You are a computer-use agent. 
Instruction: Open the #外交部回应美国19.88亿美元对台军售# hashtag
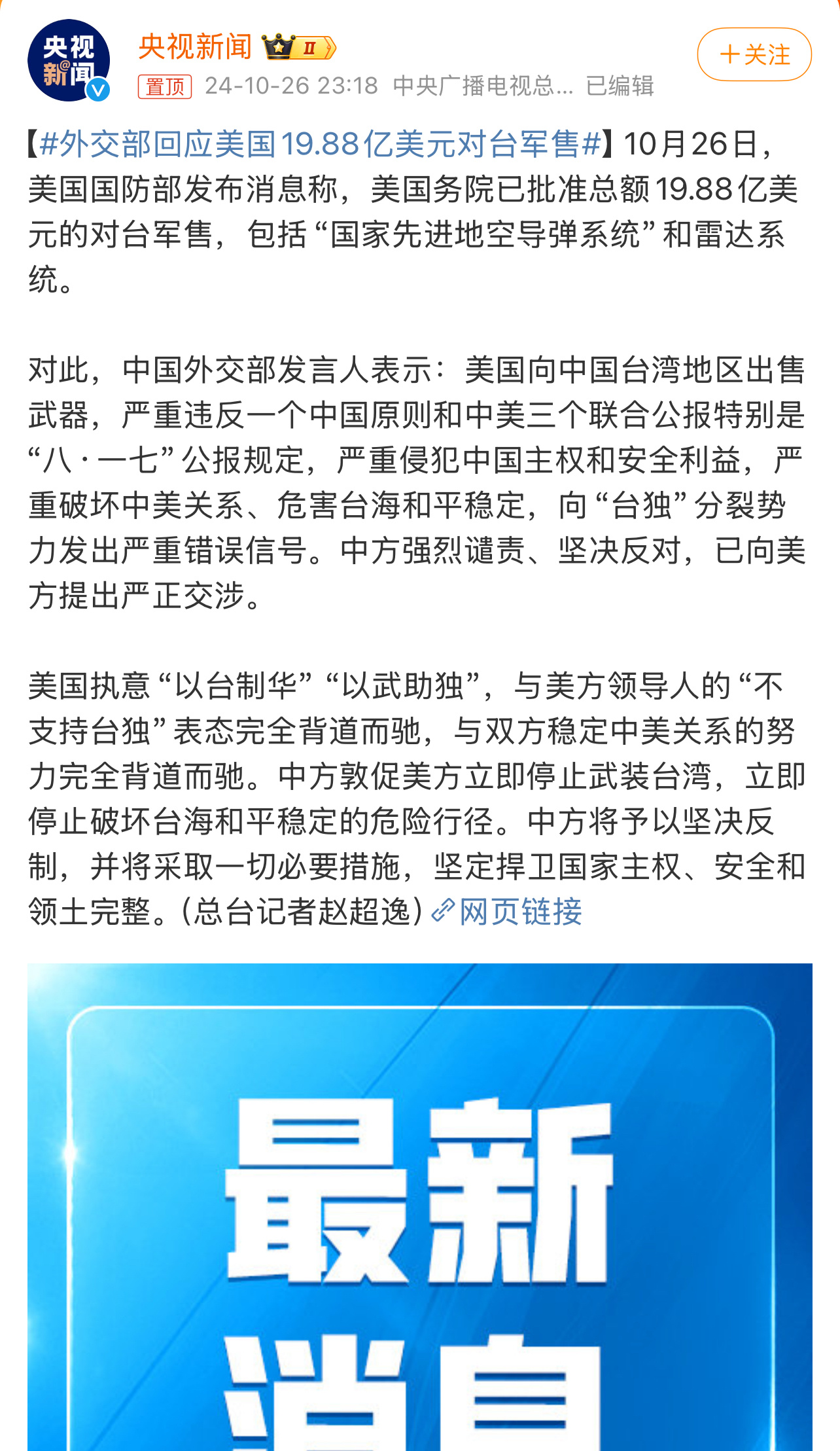tap(320, 144)
